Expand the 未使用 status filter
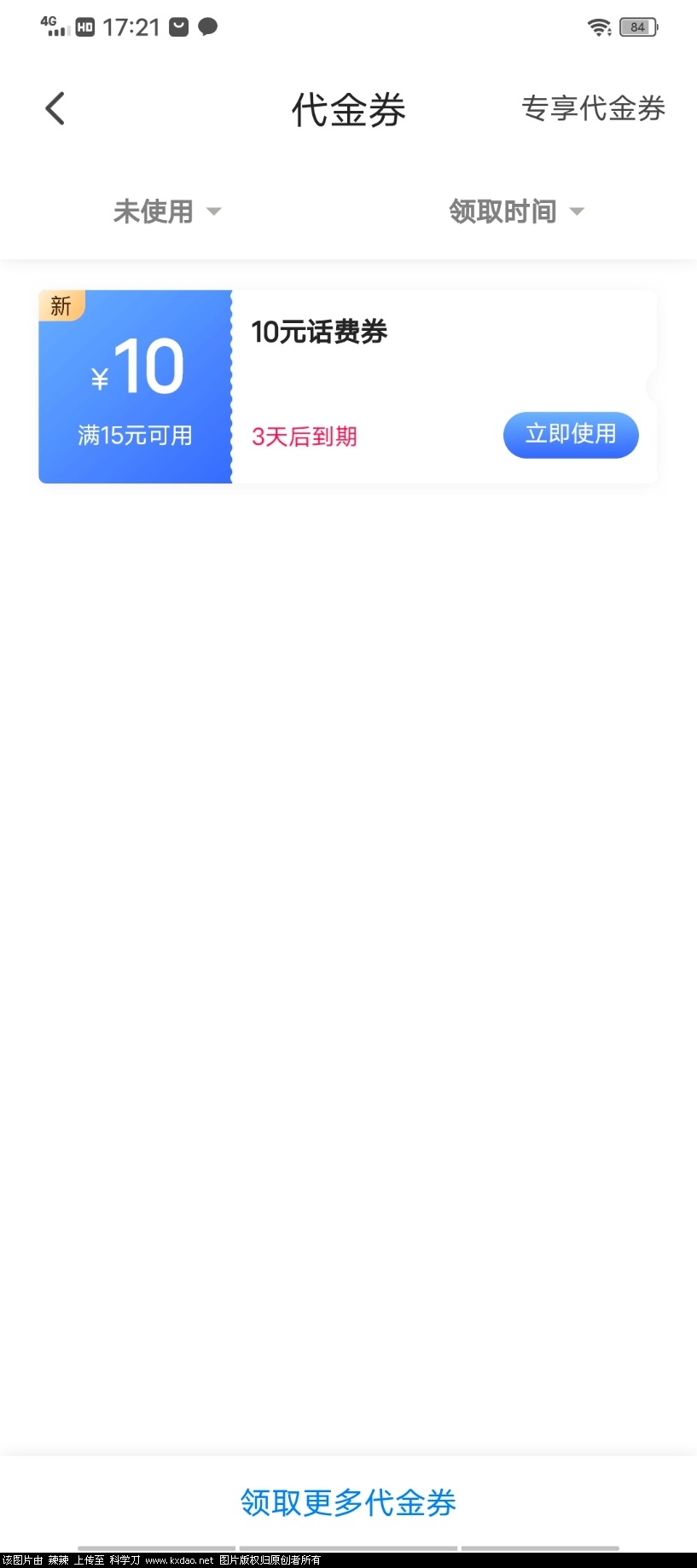This screenshot has width=697, height=1568. click(166, 211)
